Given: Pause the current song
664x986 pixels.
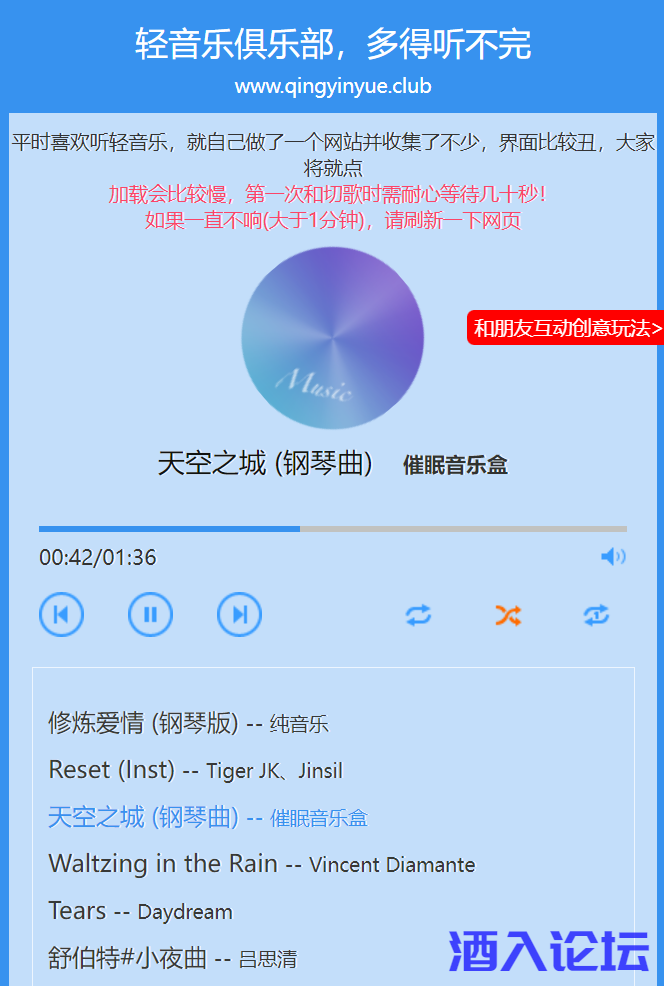Looking at the screenshot, I should 150,614.
